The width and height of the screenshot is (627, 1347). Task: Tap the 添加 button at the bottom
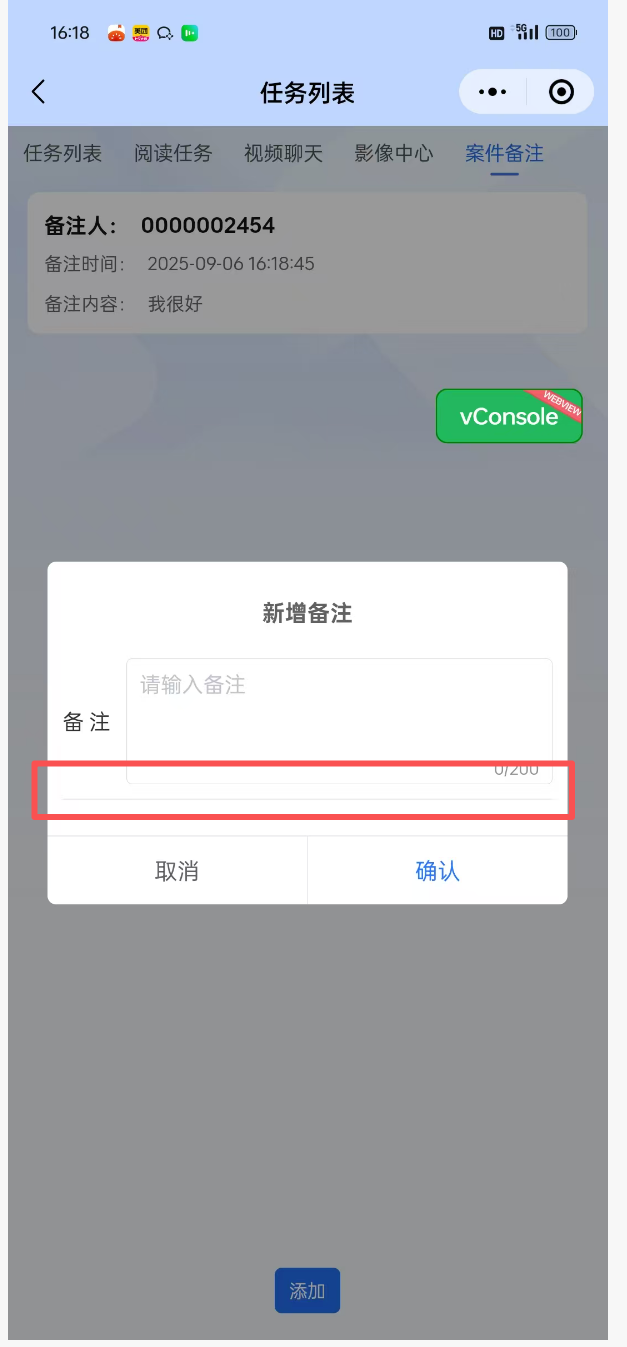[307, 1291]
